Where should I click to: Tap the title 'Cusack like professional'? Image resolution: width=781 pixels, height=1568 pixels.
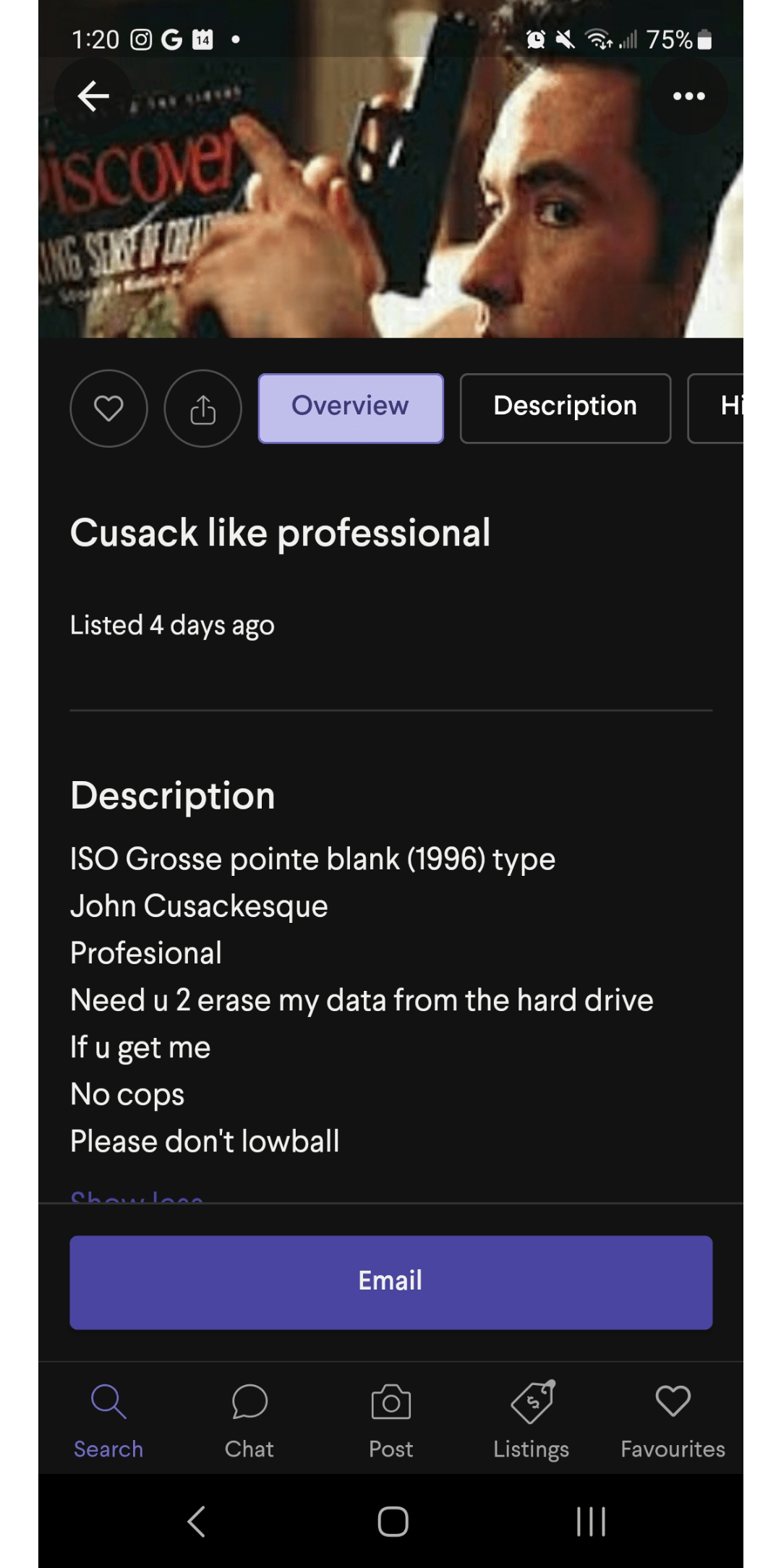(281, 533)
